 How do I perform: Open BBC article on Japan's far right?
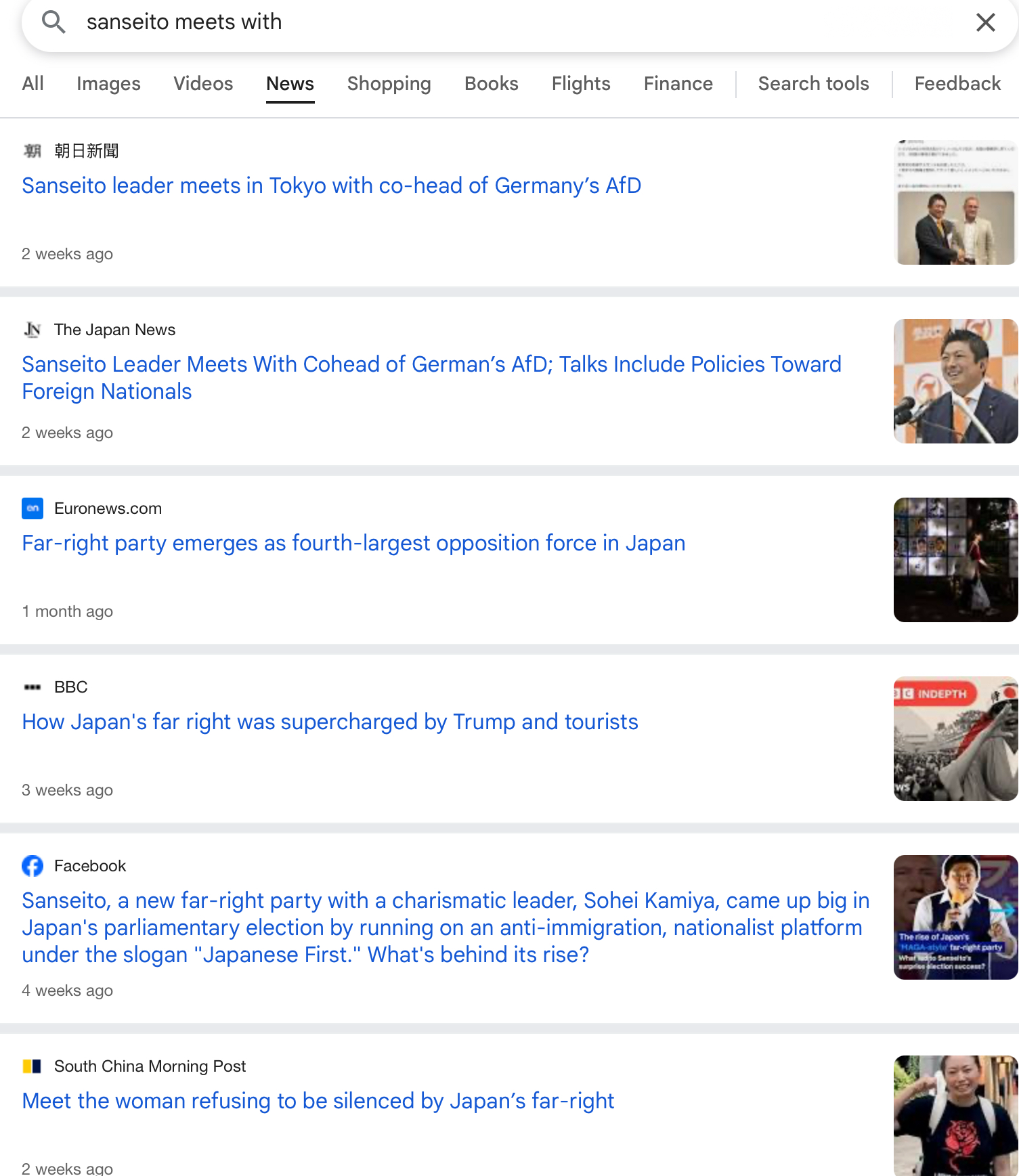tap(330, 722)
